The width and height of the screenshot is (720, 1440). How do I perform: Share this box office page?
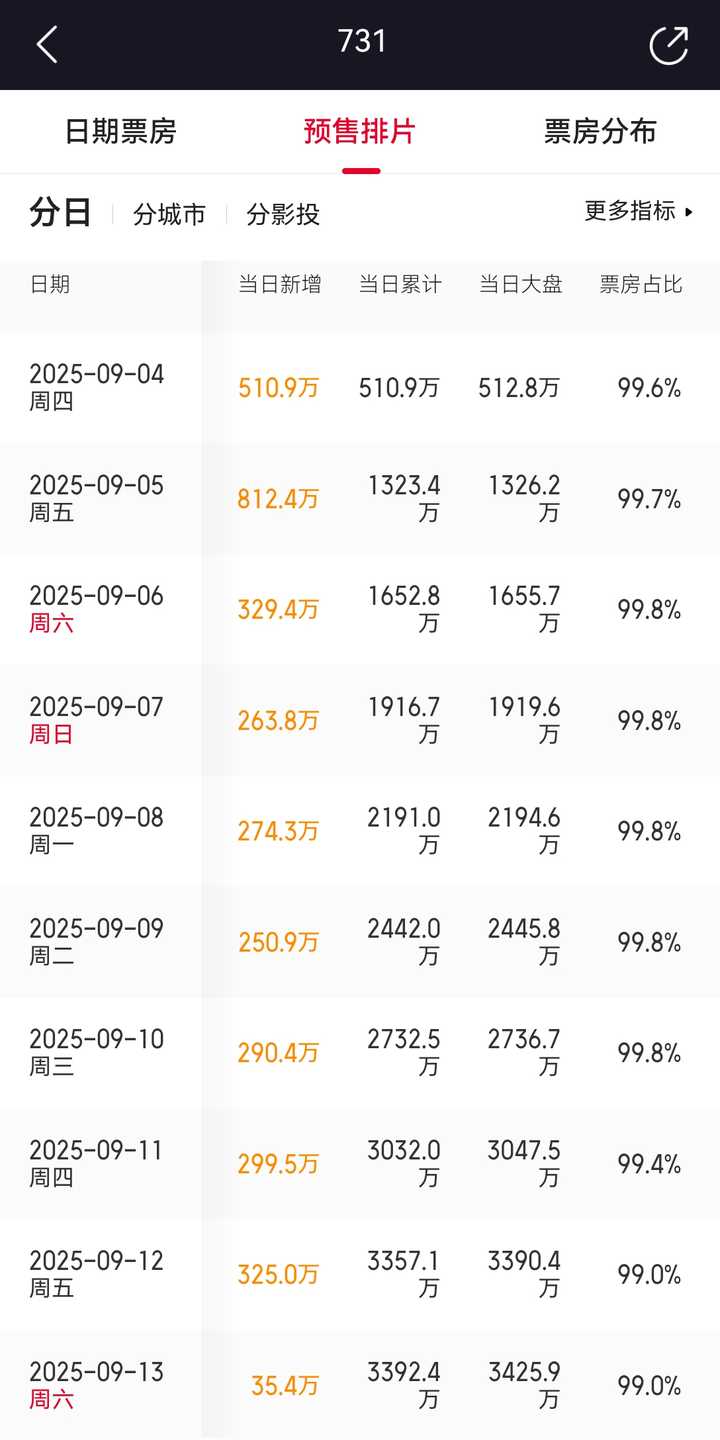click(x=668, y=45)
